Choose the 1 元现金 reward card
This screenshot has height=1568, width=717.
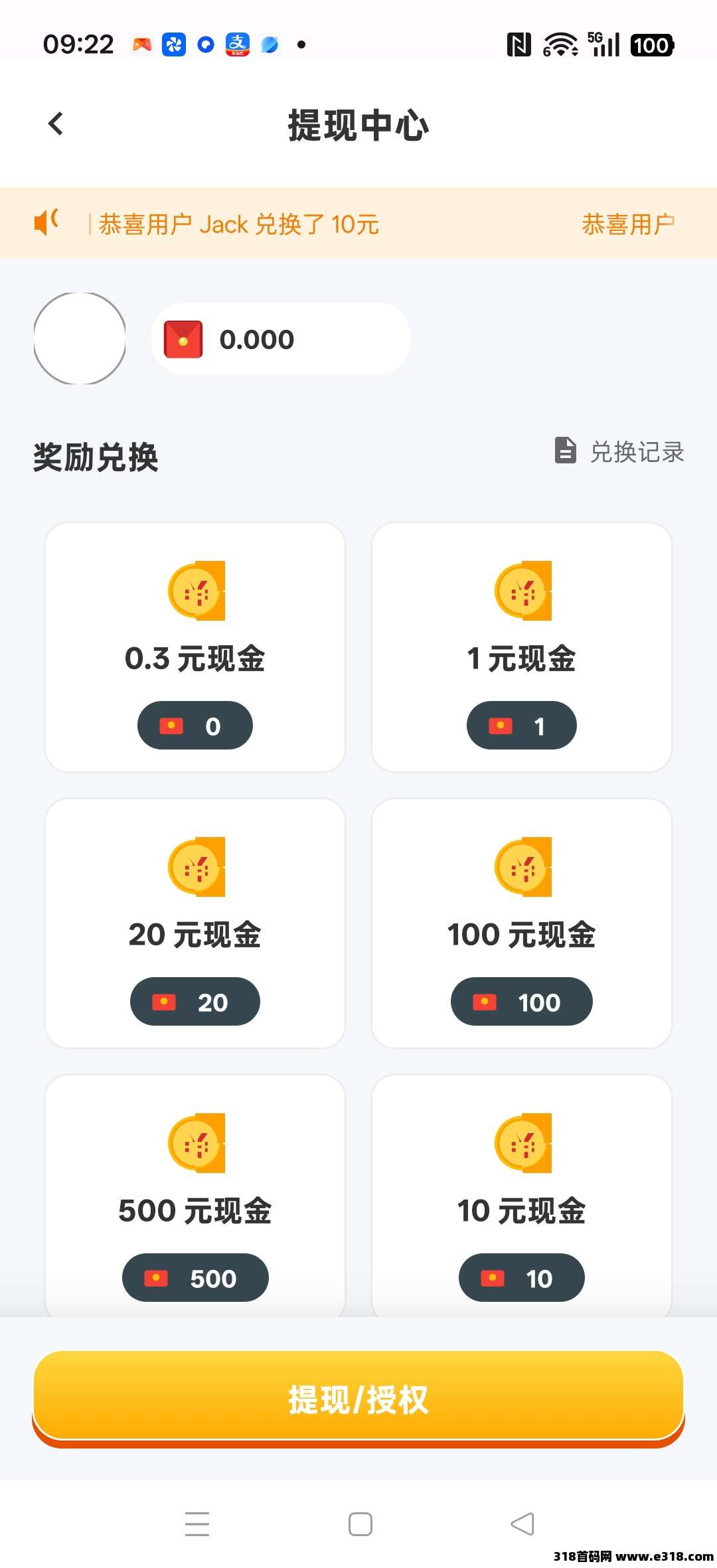tap(522, 647)
